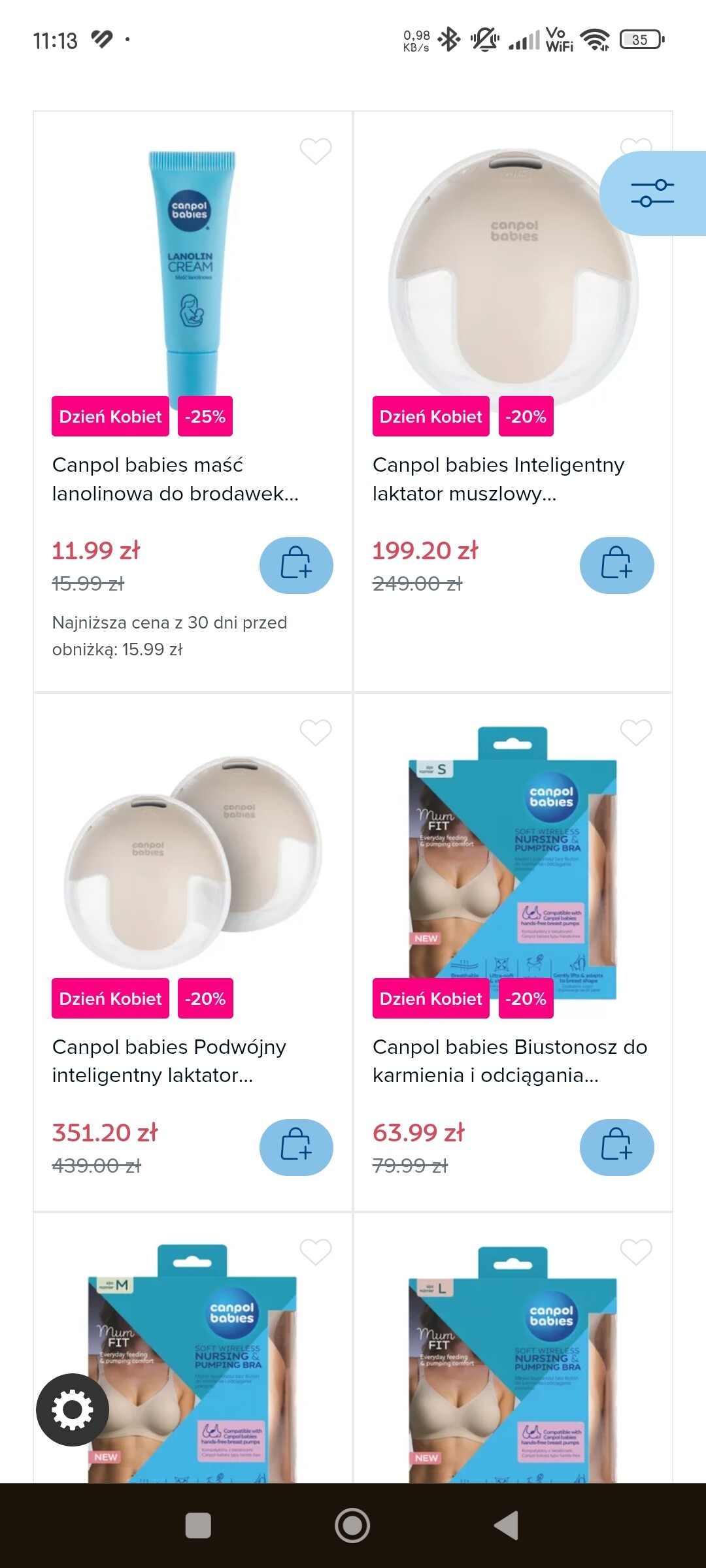
Task: Open Inteligentny laktator muszlowy product card
Action: tap(498, 480)
